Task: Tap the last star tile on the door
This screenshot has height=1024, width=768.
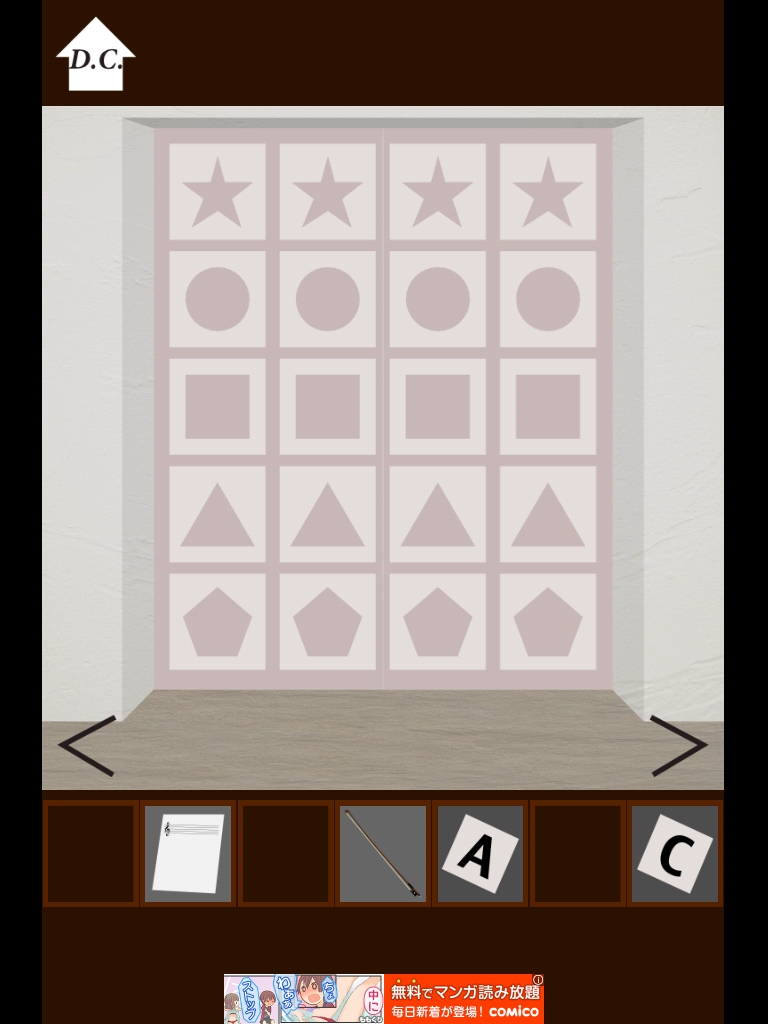Action: coord(548,192)
